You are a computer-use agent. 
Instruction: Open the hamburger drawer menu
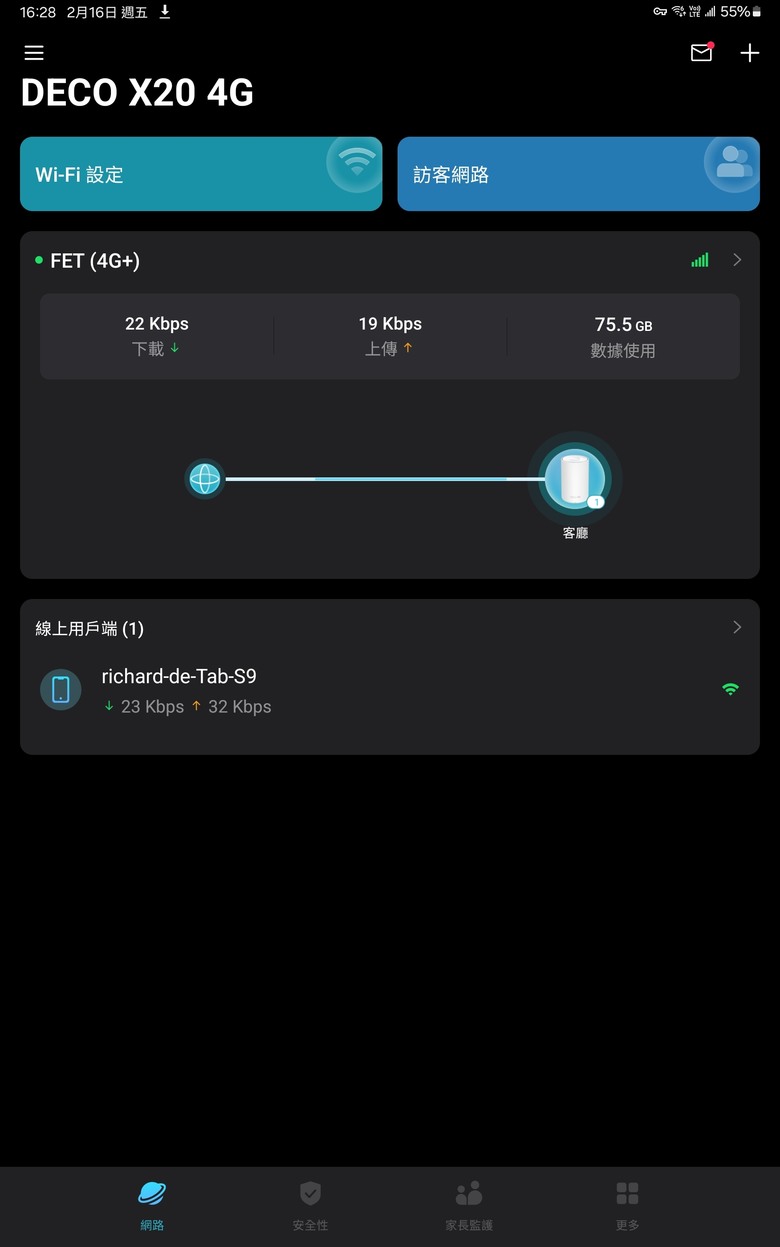tap(34, 53)
